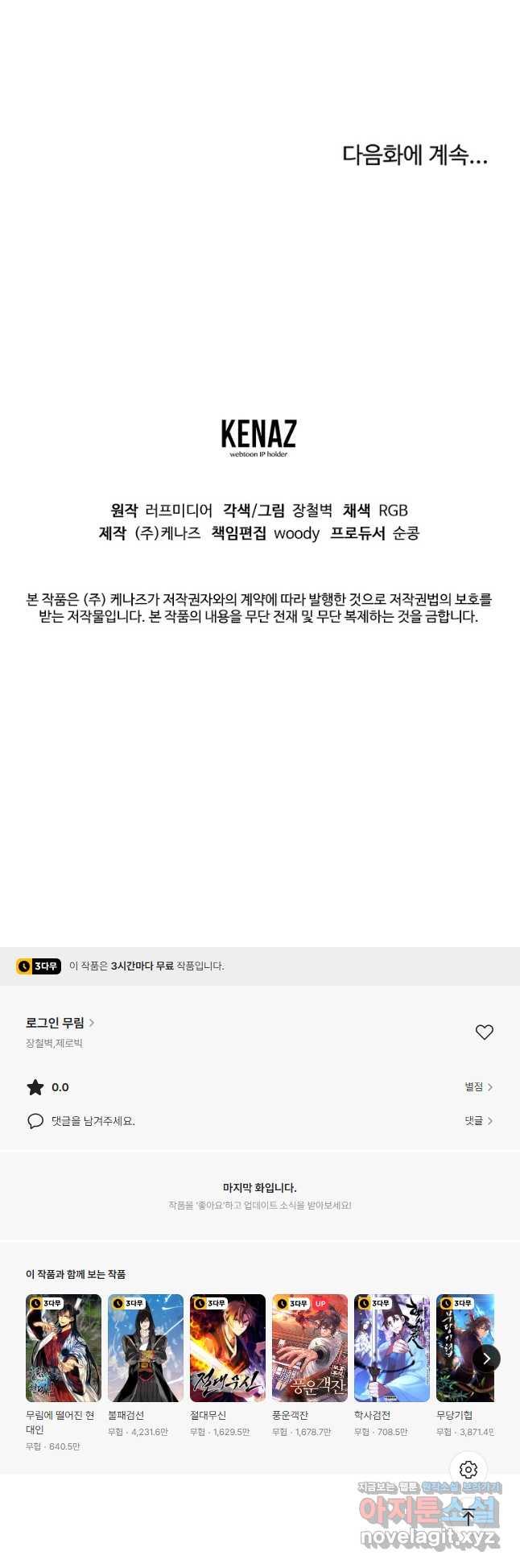Like this series with the heart icon
The image size is (520, 1568).
484,1032
